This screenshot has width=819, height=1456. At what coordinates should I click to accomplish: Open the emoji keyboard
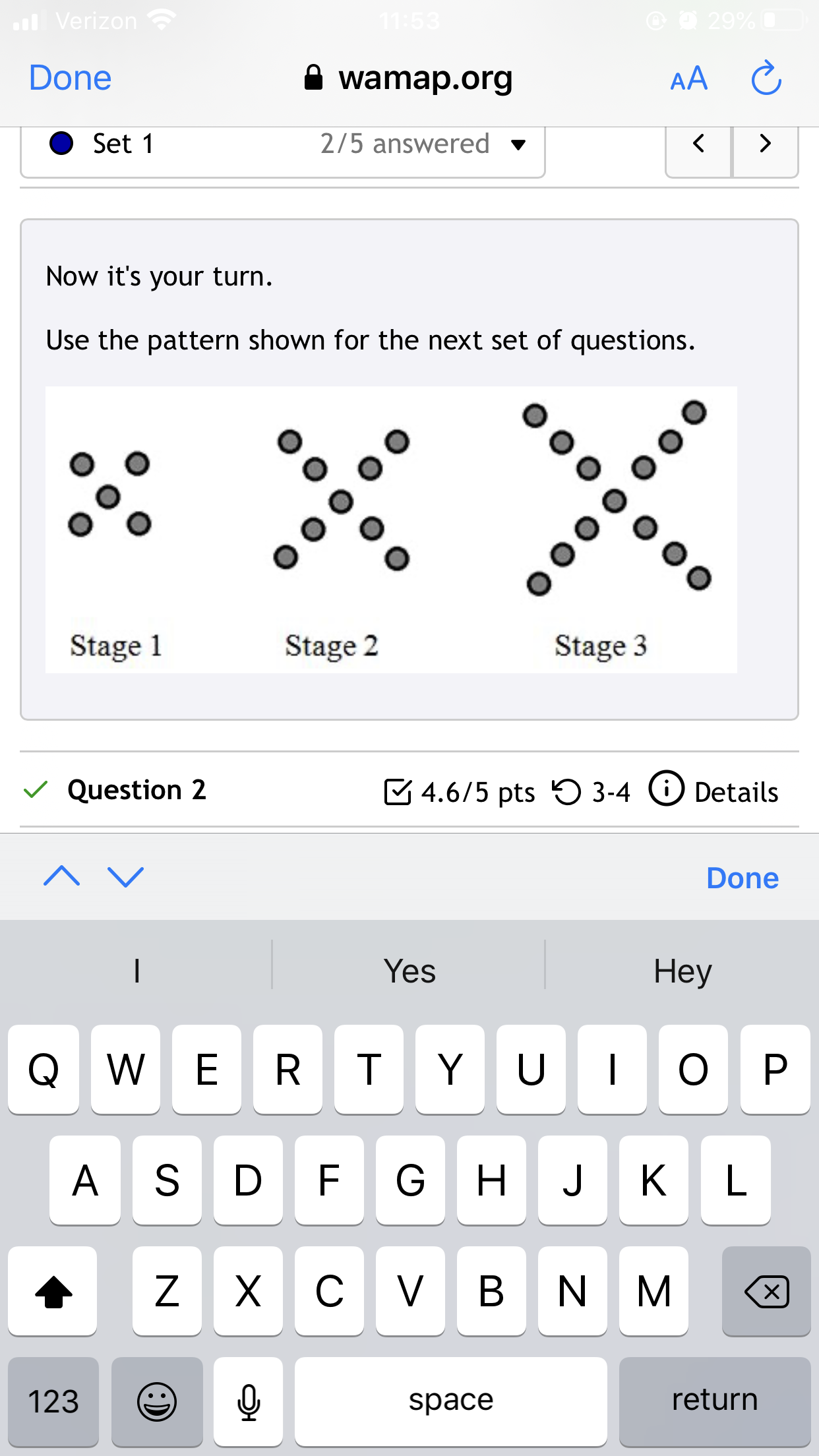[157, 1401]
